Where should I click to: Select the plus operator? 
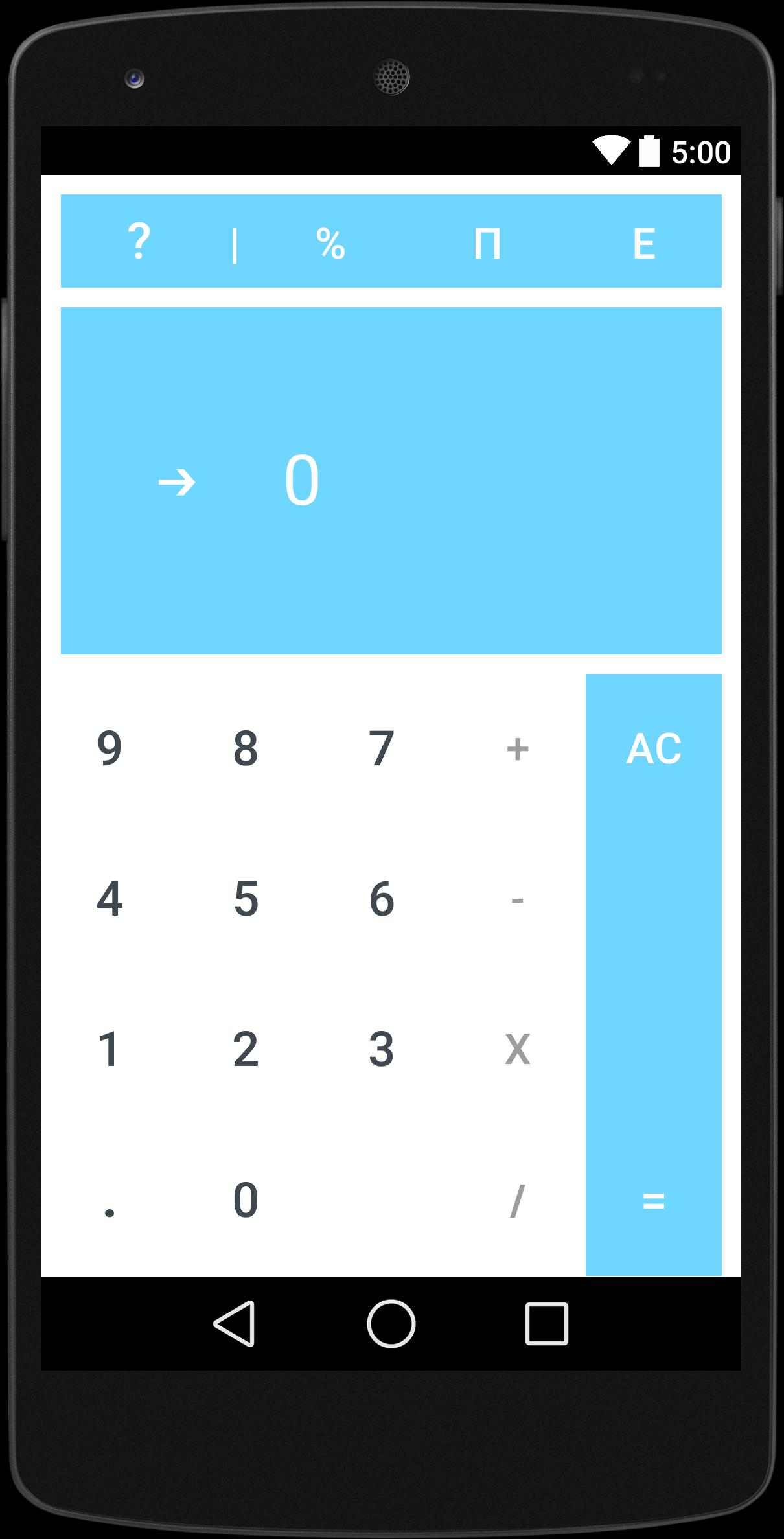tap(517, 749)
